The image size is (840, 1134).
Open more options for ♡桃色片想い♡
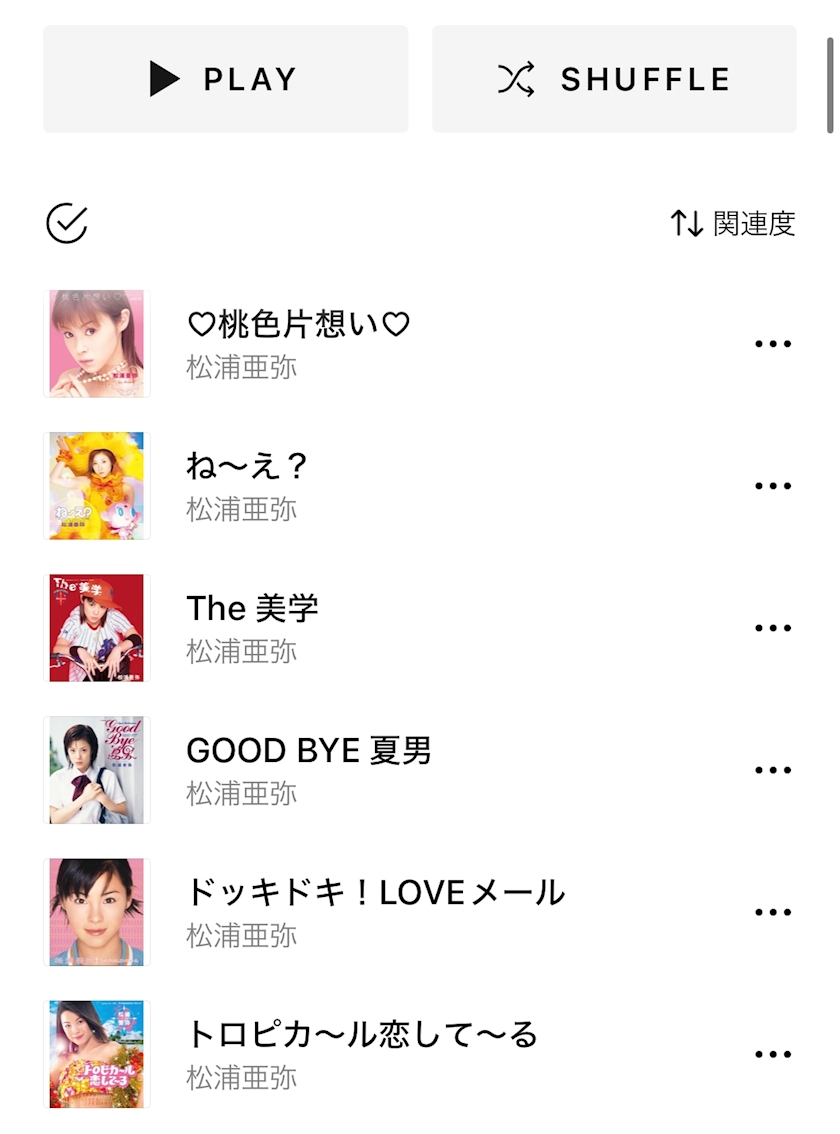pos(773,344)
